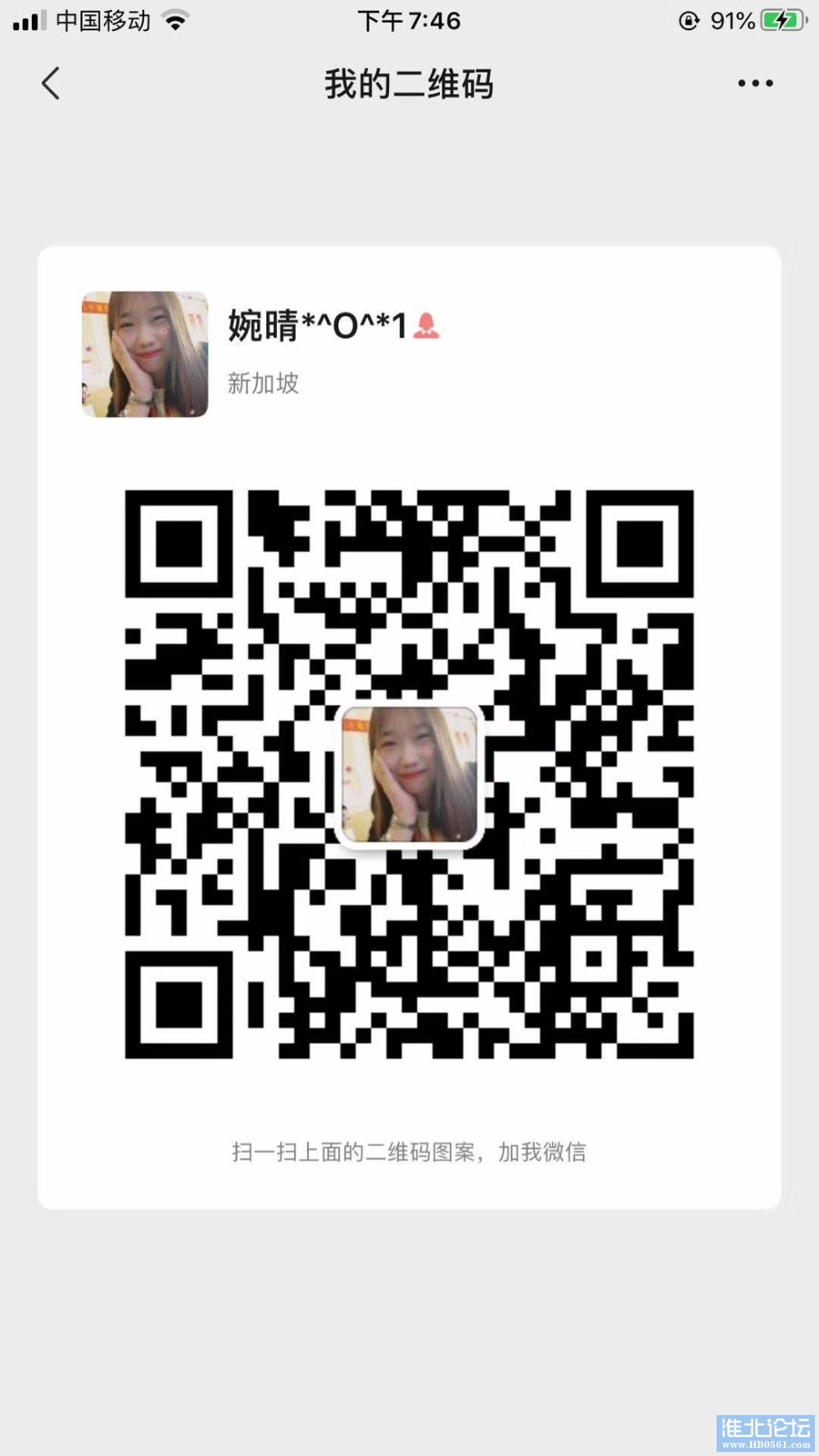Go back from My QR Code page
The width and height of the screenshot is (819, 1456).
pyautogui.click(x=51, y=84)
